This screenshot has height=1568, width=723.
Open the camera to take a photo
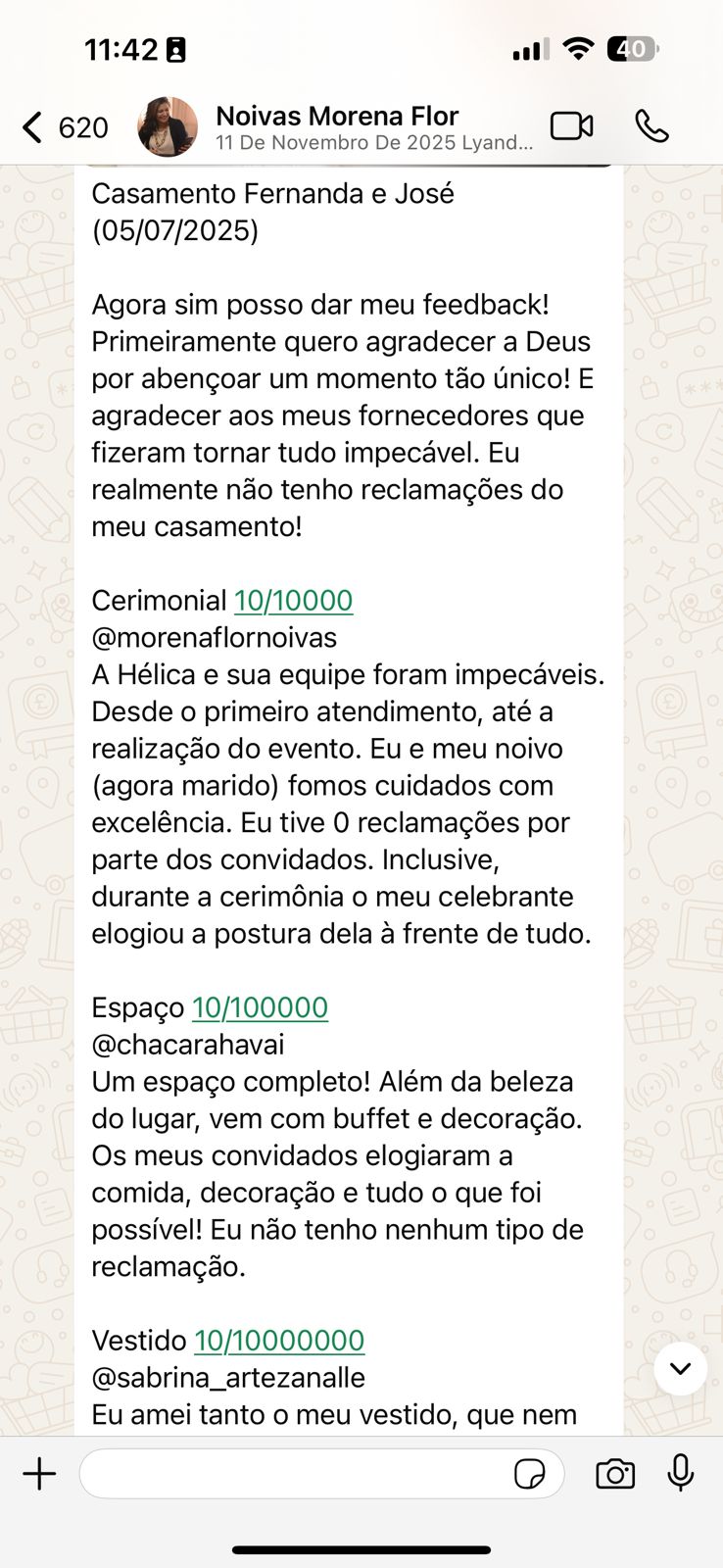615,1474
